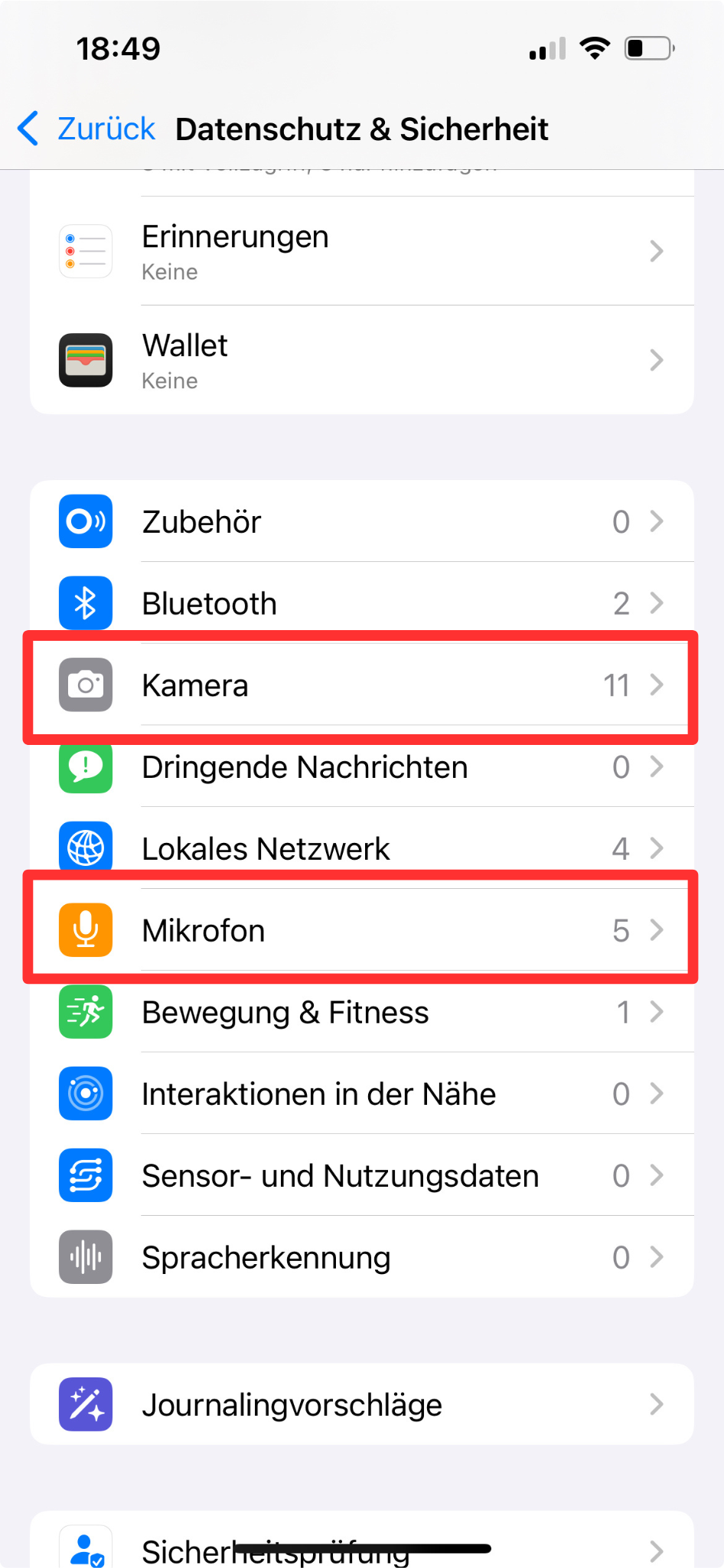Tap Bewegung & Fitness
The image size is (724, 1568).
click(x=362, y=1012)
